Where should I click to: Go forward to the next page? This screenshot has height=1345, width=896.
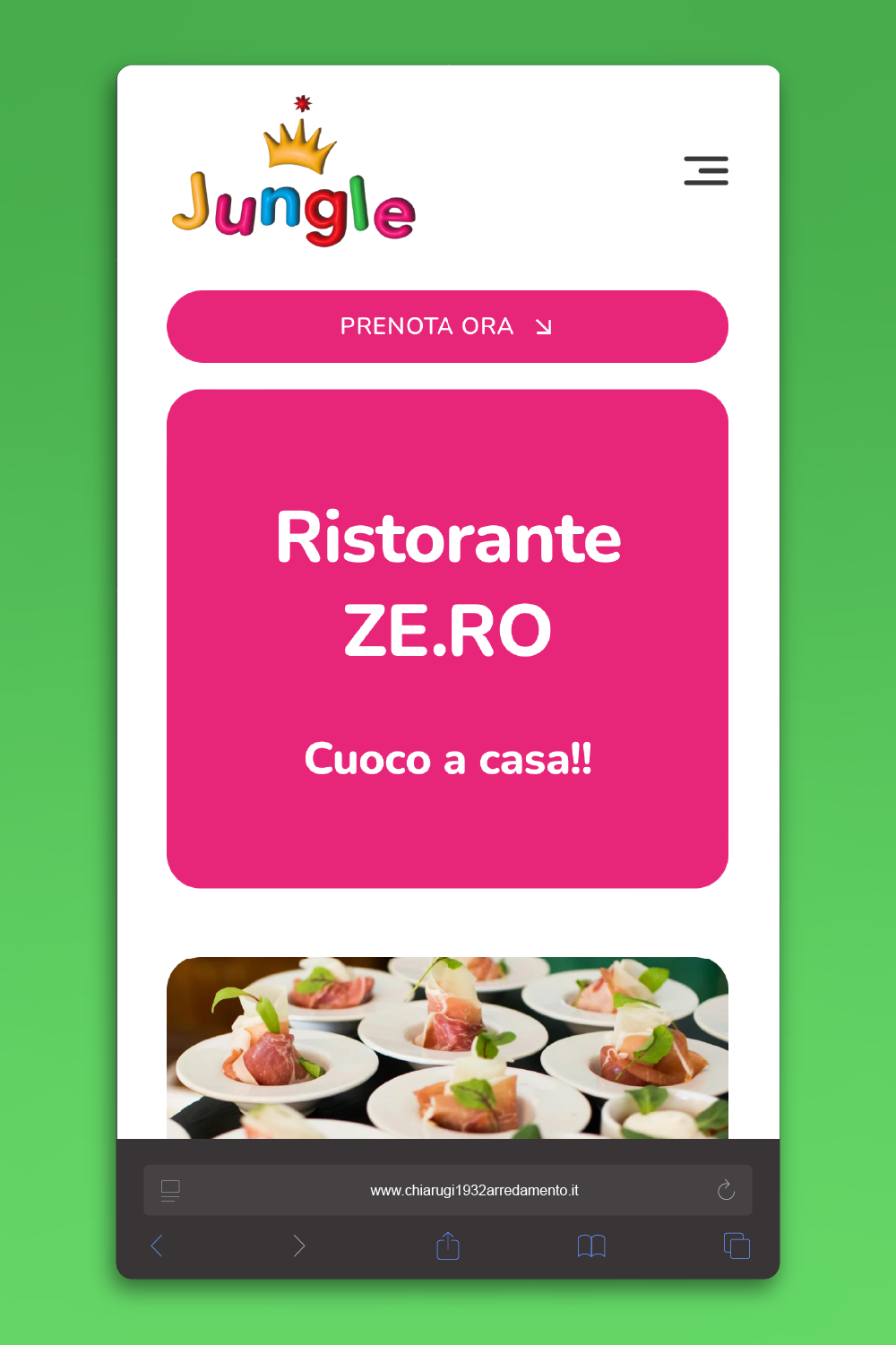pos(299,1246)
